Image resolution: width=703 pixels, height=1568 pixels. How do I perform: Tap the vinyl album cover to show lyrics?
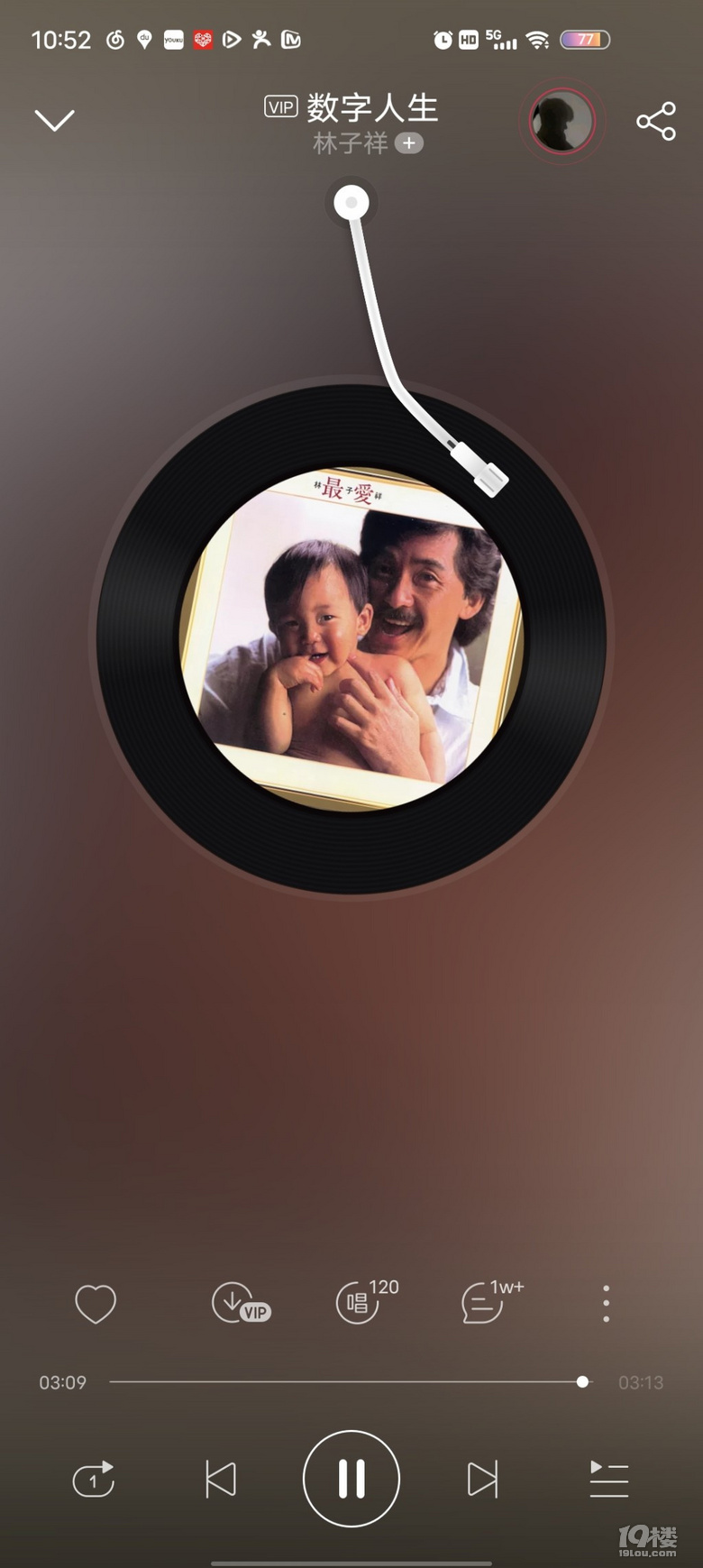click(351, 638)
